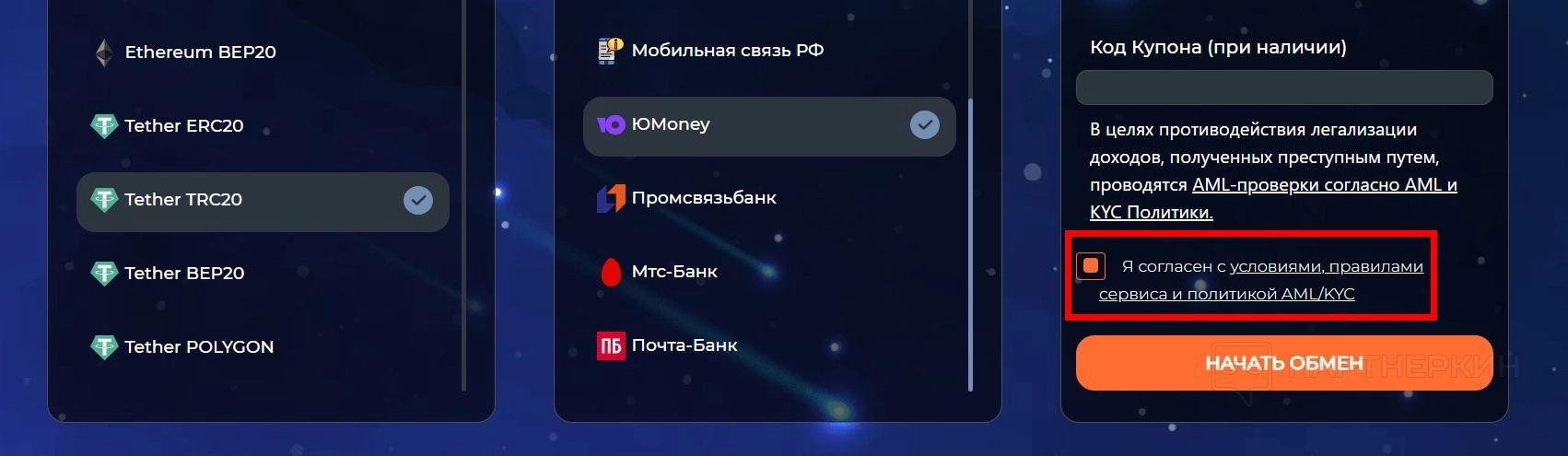This screenshot has width=1568, height=456.
Task: Open the AML-проверки policy link
Action: click(x=1324, y=185)
